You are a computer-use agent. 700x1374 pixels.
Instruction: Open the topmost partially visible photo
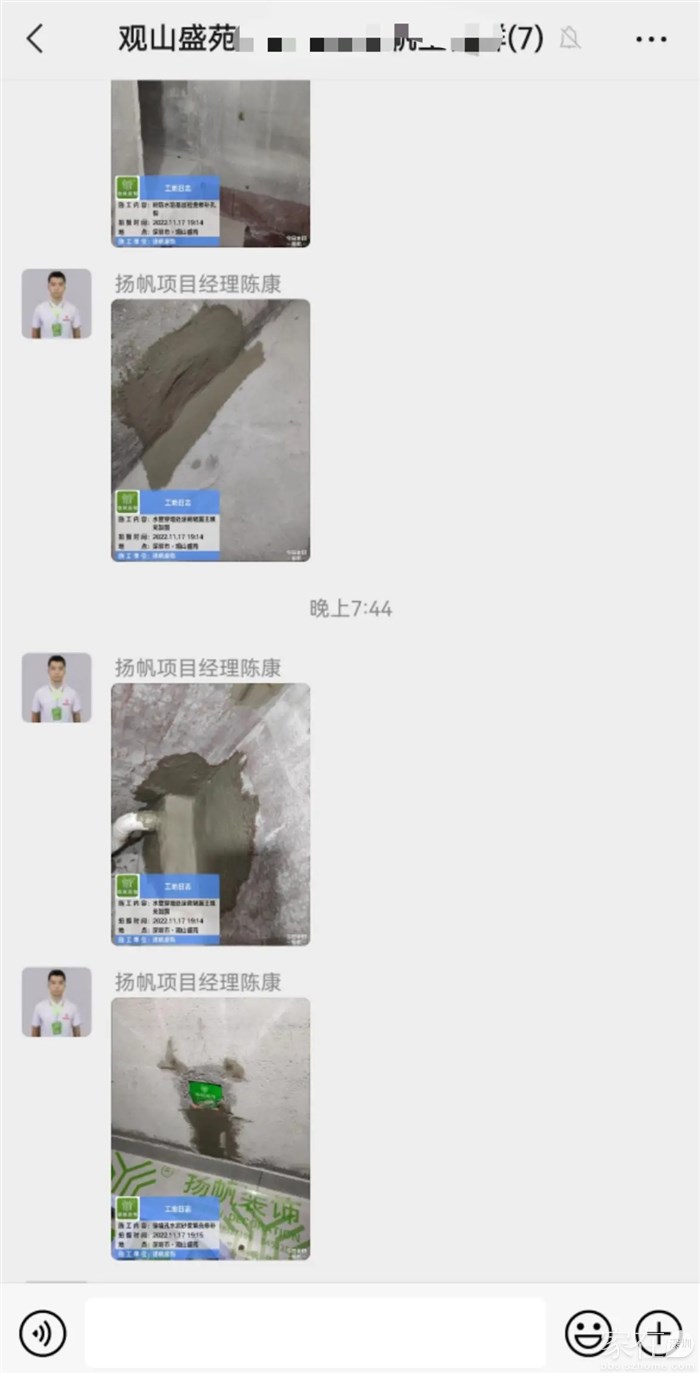point(210,163)
